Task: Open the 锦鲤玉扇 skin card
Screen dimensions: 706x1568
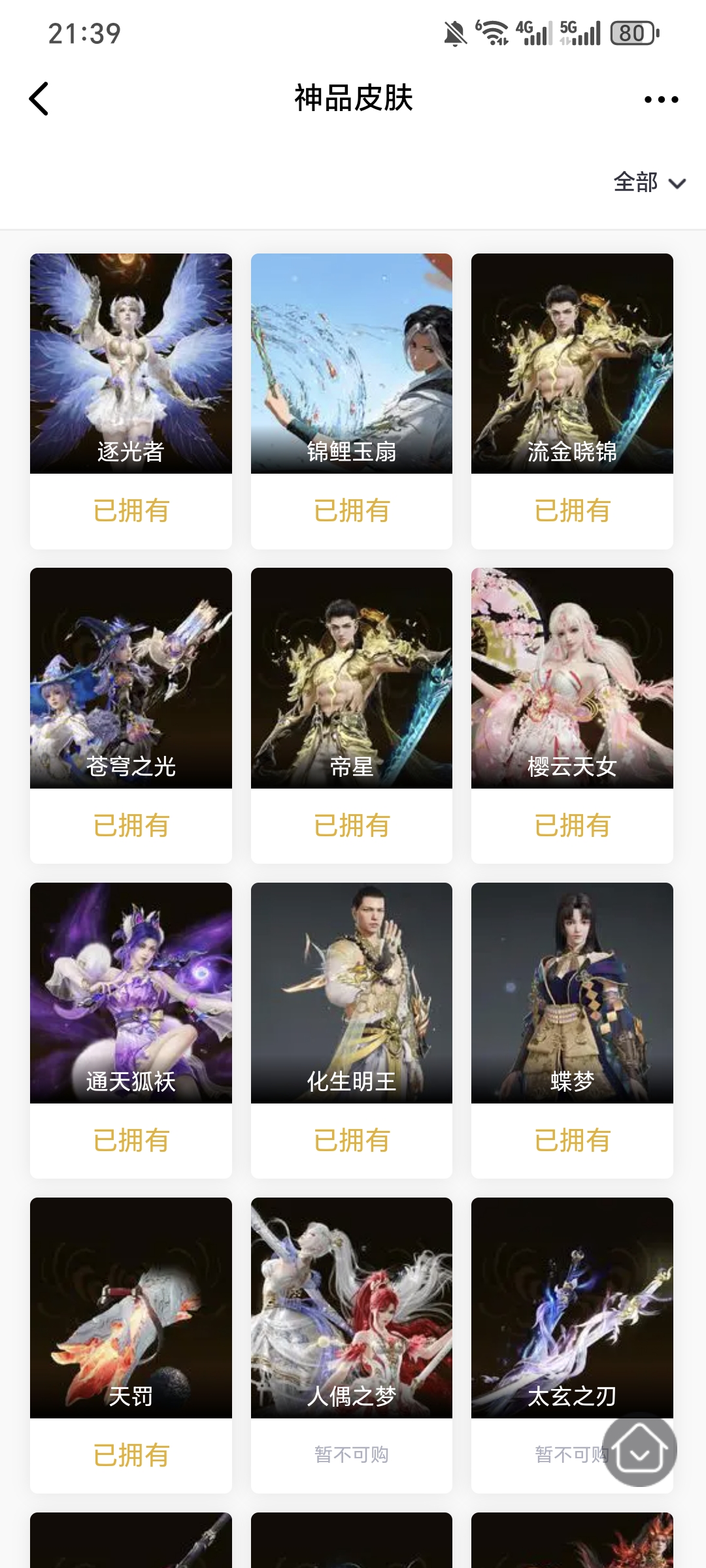Action: 352,363
